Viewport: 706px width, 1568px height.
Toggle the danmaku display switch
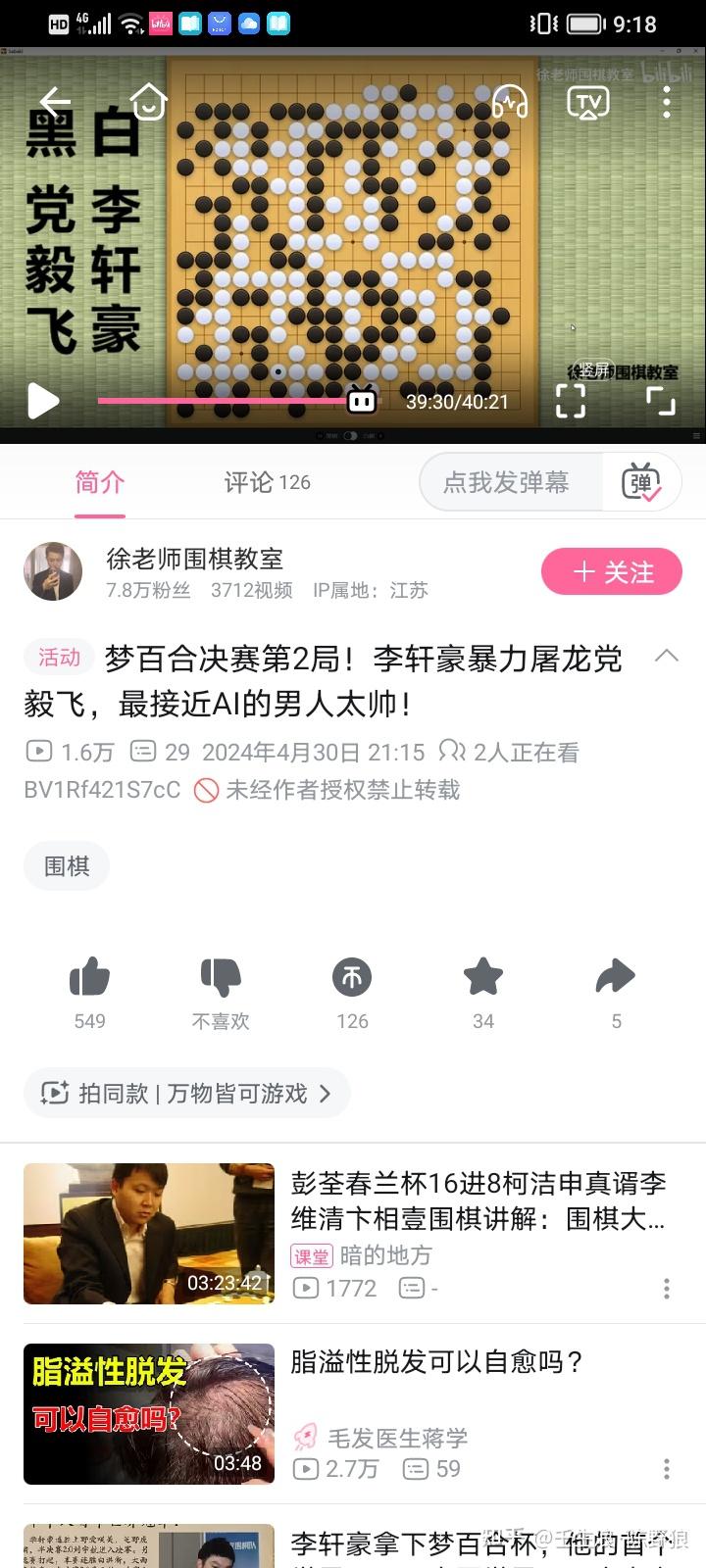pyautogui.click(x=641, y=482)
